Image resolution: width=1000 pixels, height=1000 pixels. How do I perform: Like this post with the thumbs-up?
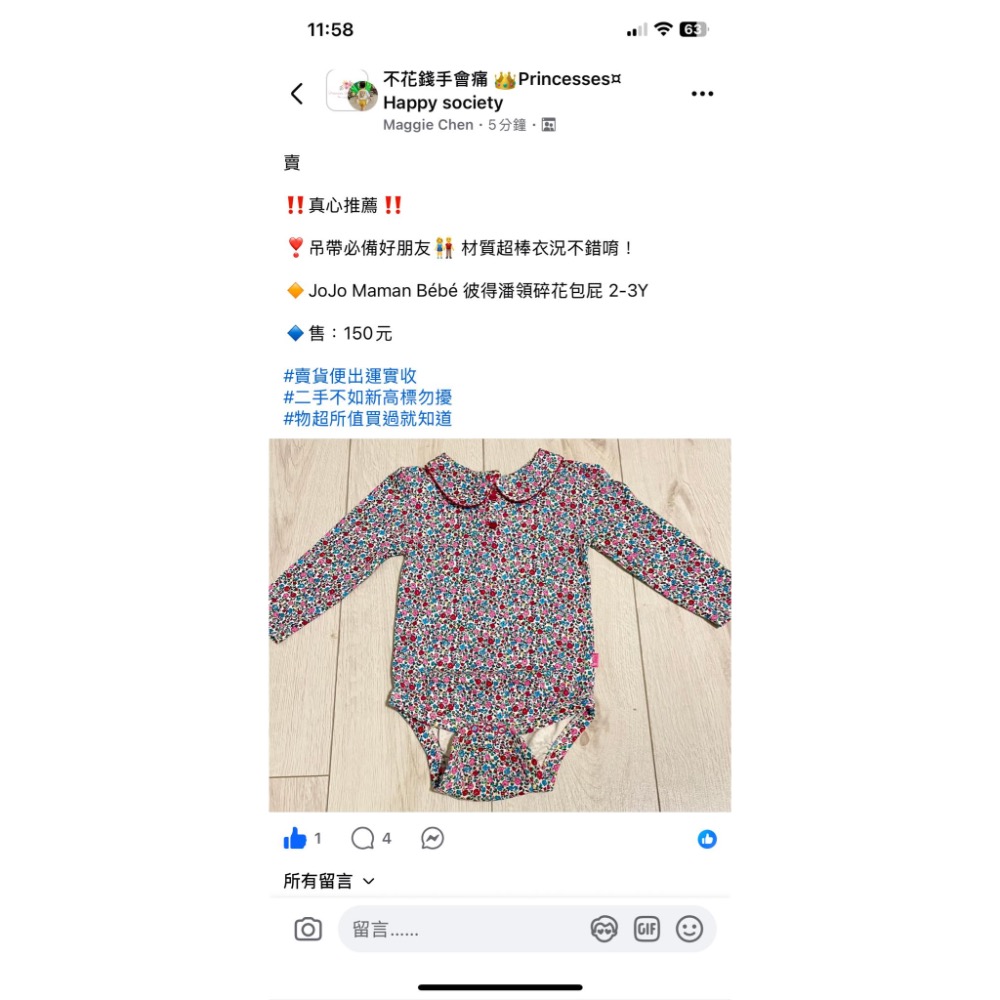295,839
